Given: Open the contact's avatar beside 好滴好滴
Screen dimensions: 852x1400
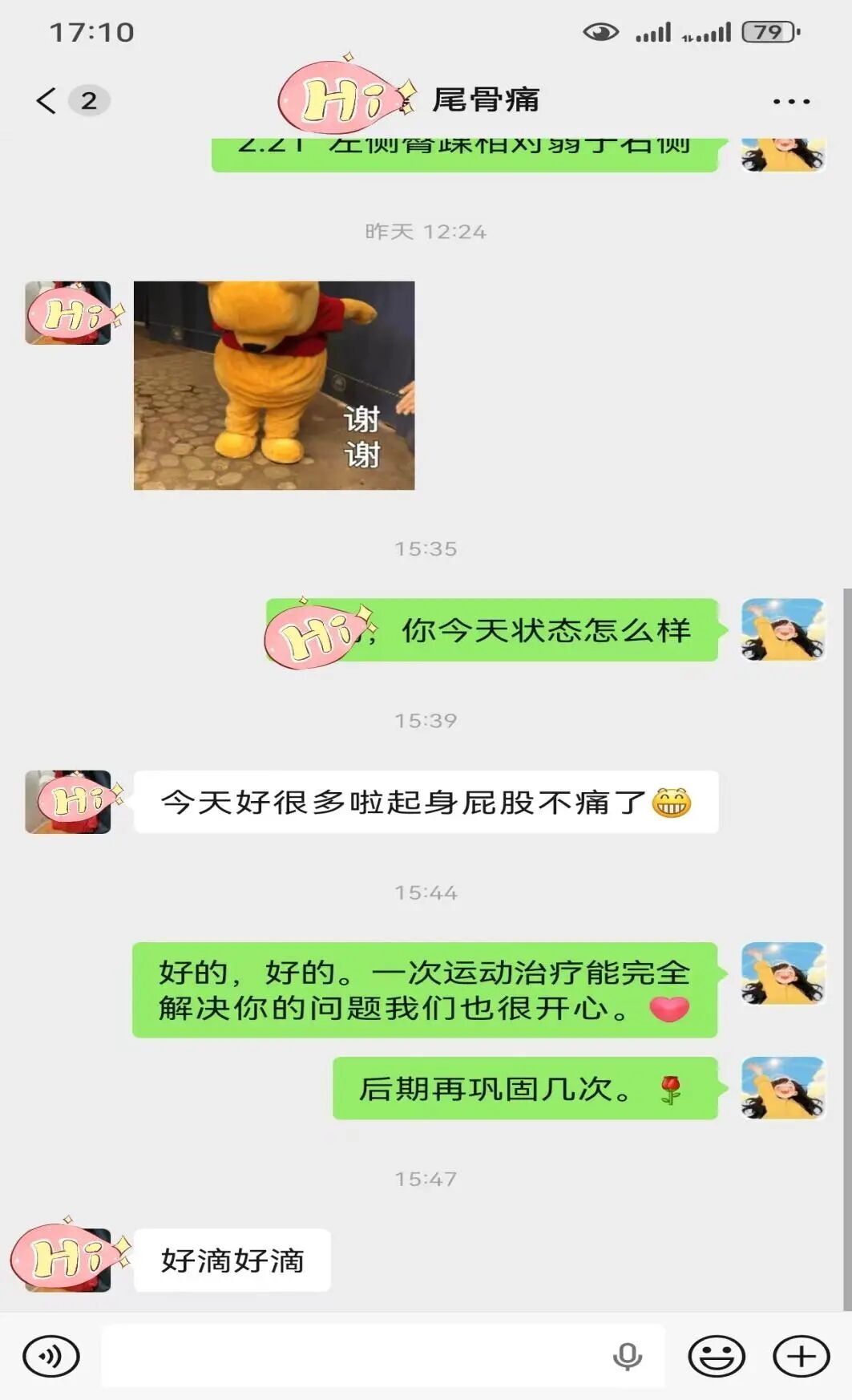Looking at the screenshot, I should 69,1259.
